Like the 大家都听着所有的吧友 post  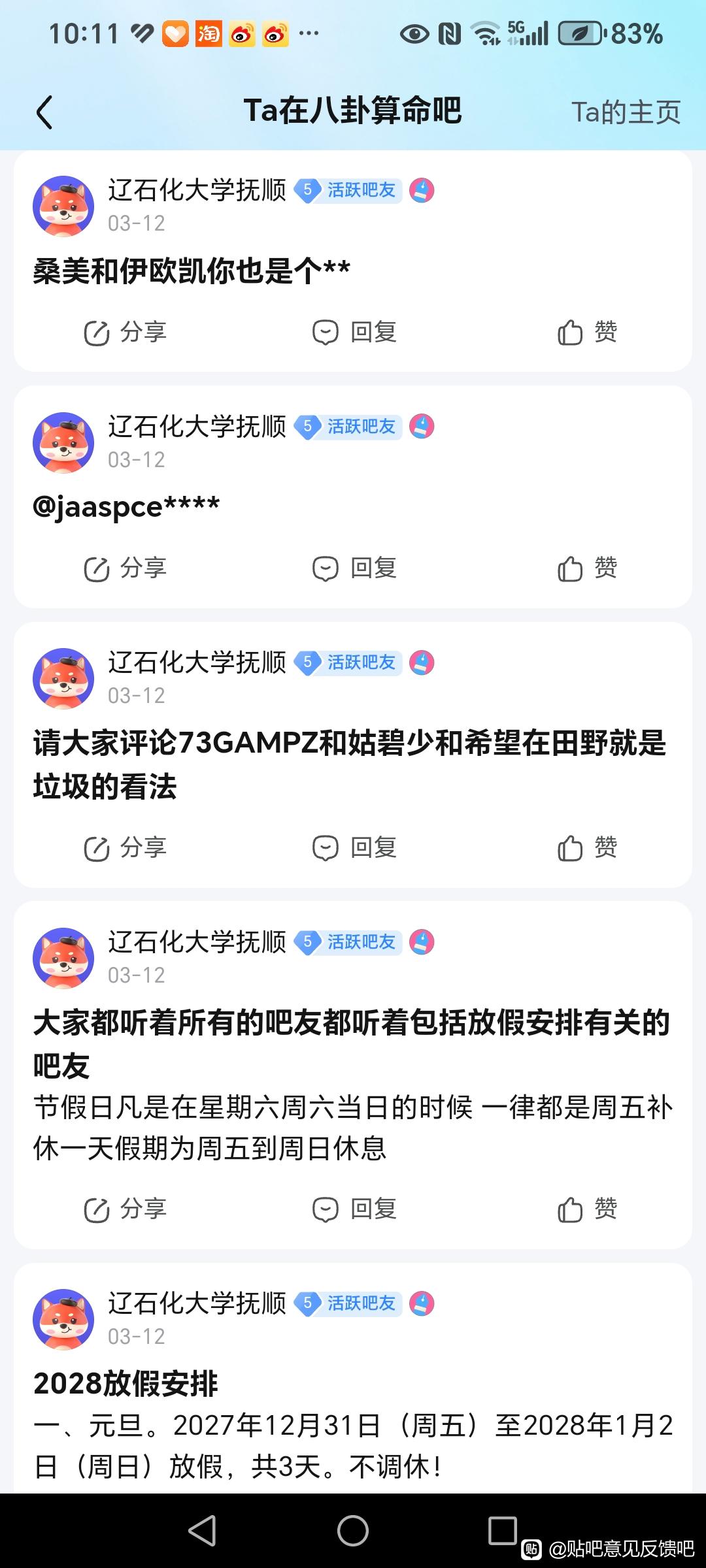tap(587, 1209)
